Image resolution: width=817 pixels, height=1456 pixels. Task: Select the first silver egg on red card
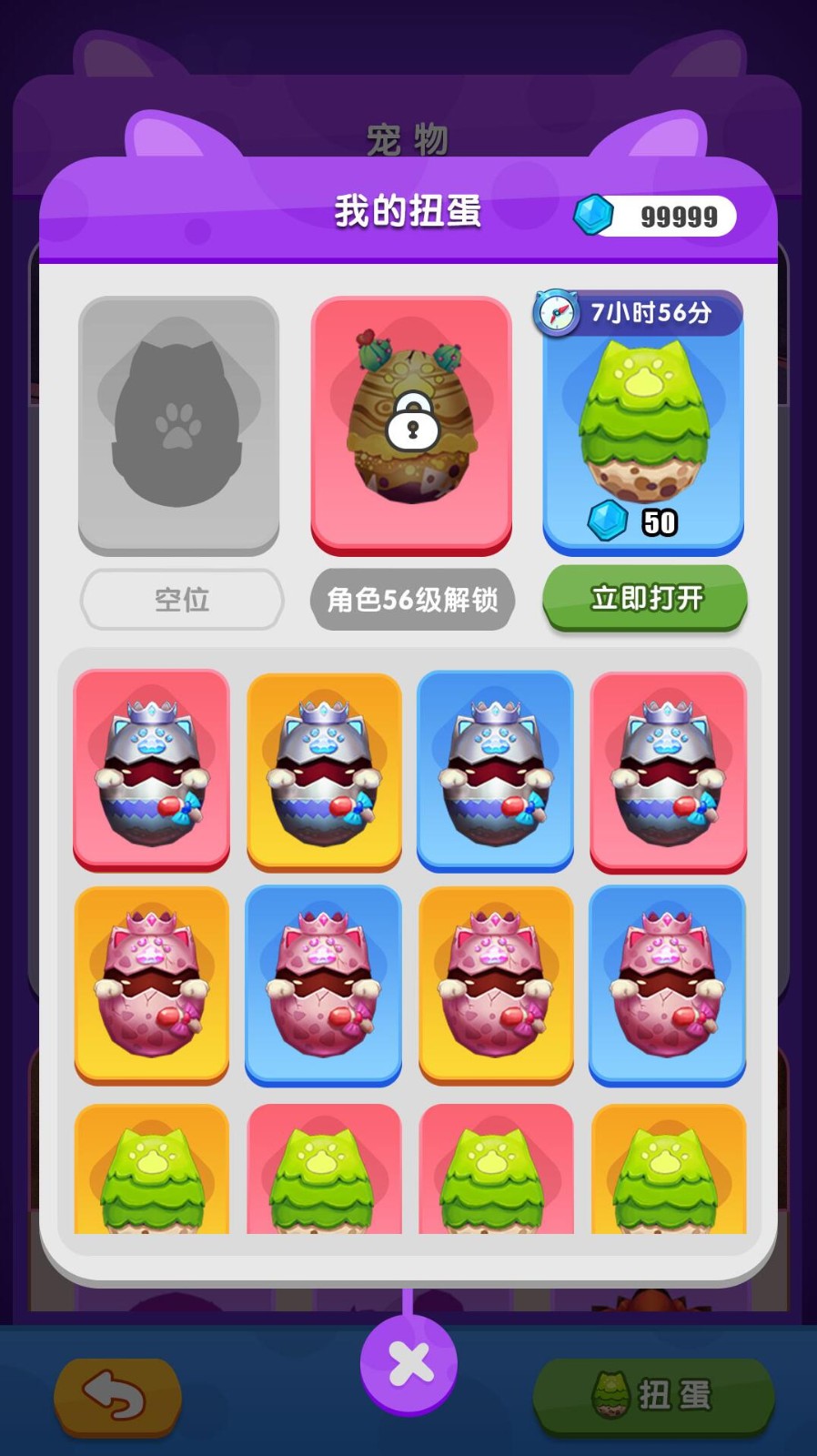click(x=151, y=769)
